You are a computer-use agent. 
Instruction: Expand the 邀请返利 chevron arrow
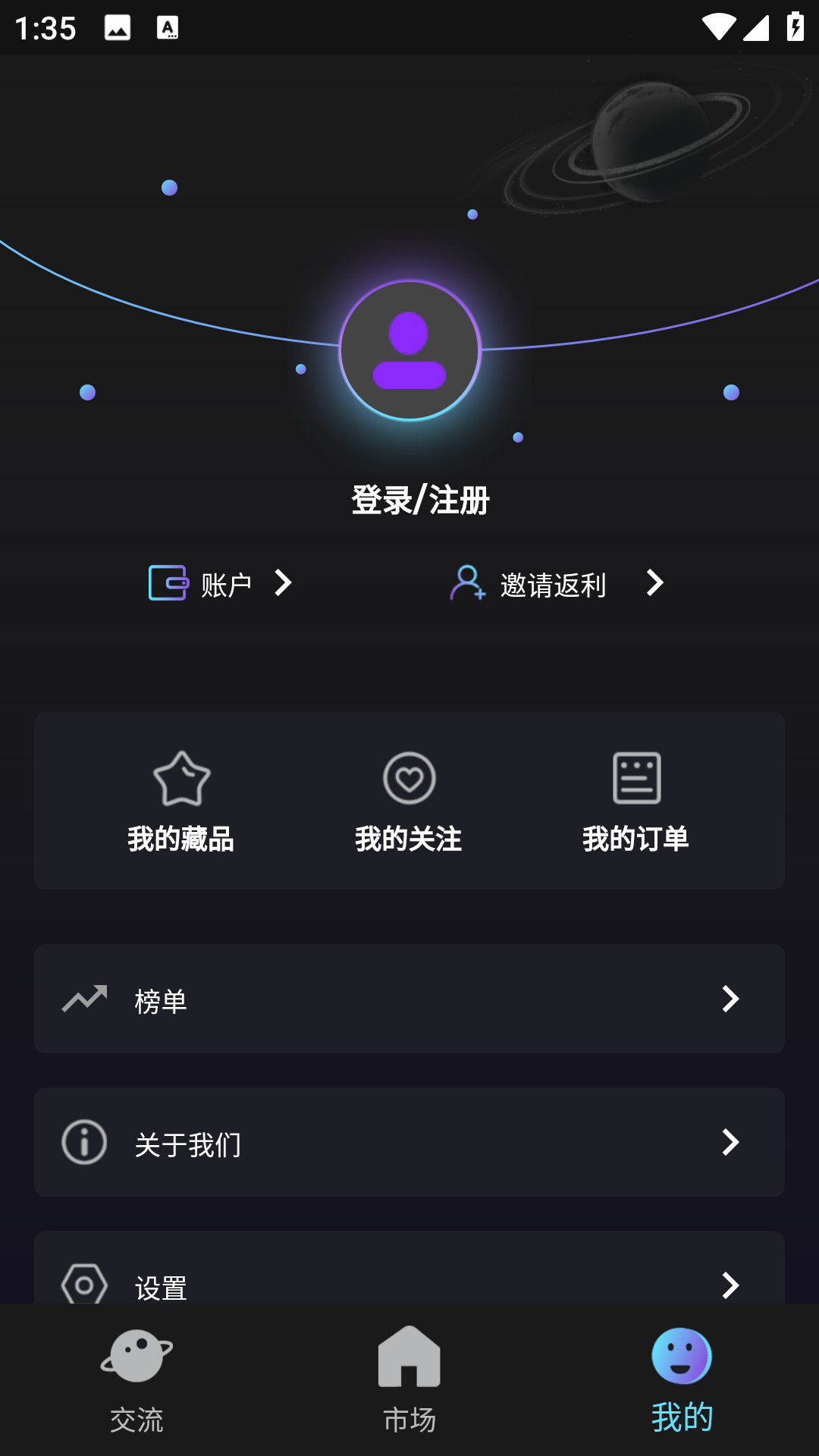pyautogui.click(x=654, y=584)
